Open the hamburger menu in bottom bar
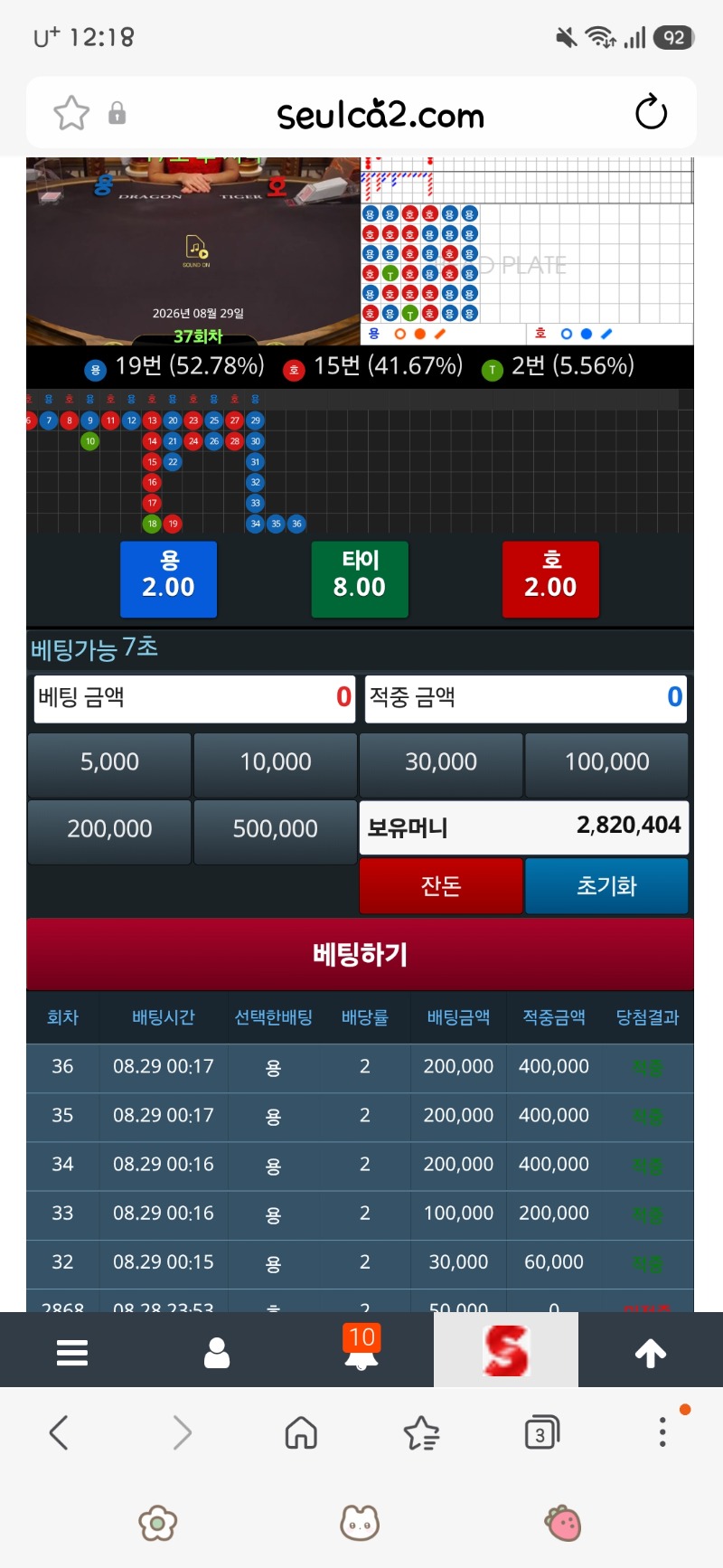The width and height of the screenshot is (723, 1568). pos(72,1353)
